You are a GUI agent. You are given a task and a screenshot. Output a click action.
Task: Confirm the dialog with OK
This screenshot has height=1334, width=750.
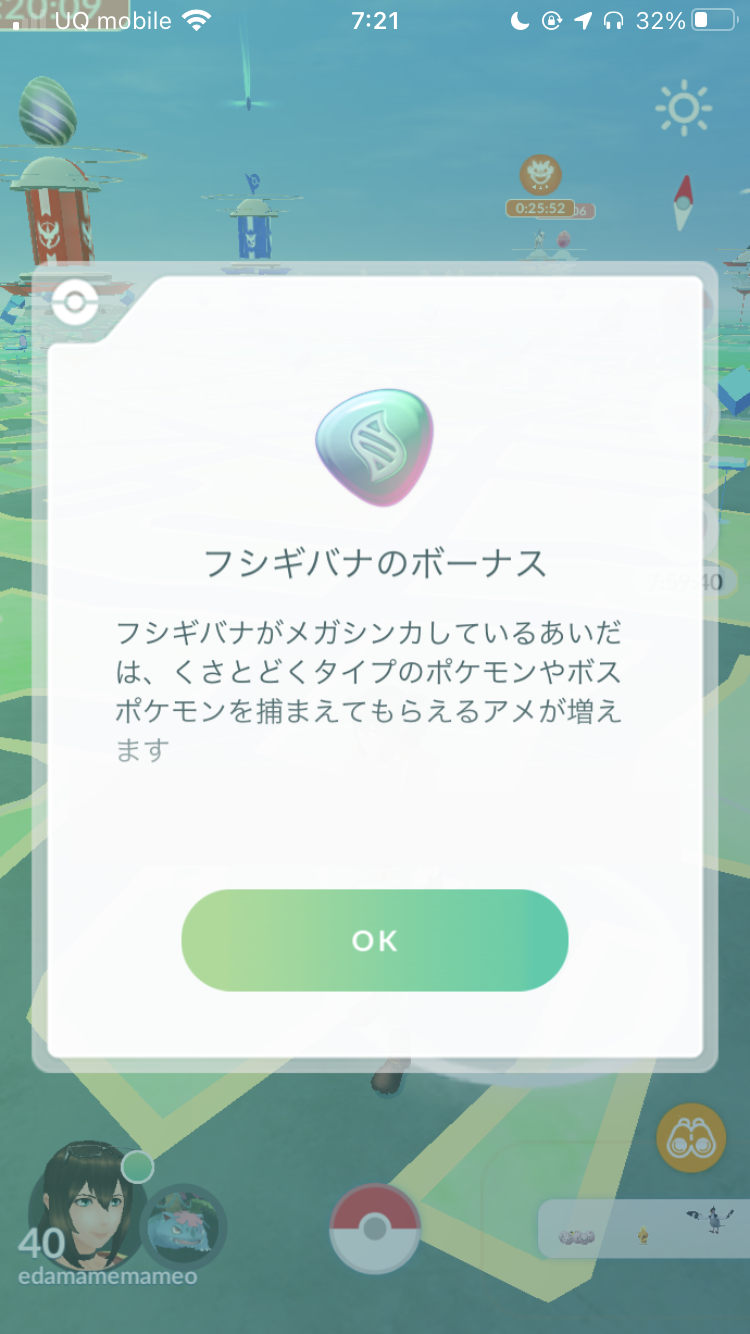[374, 940]
